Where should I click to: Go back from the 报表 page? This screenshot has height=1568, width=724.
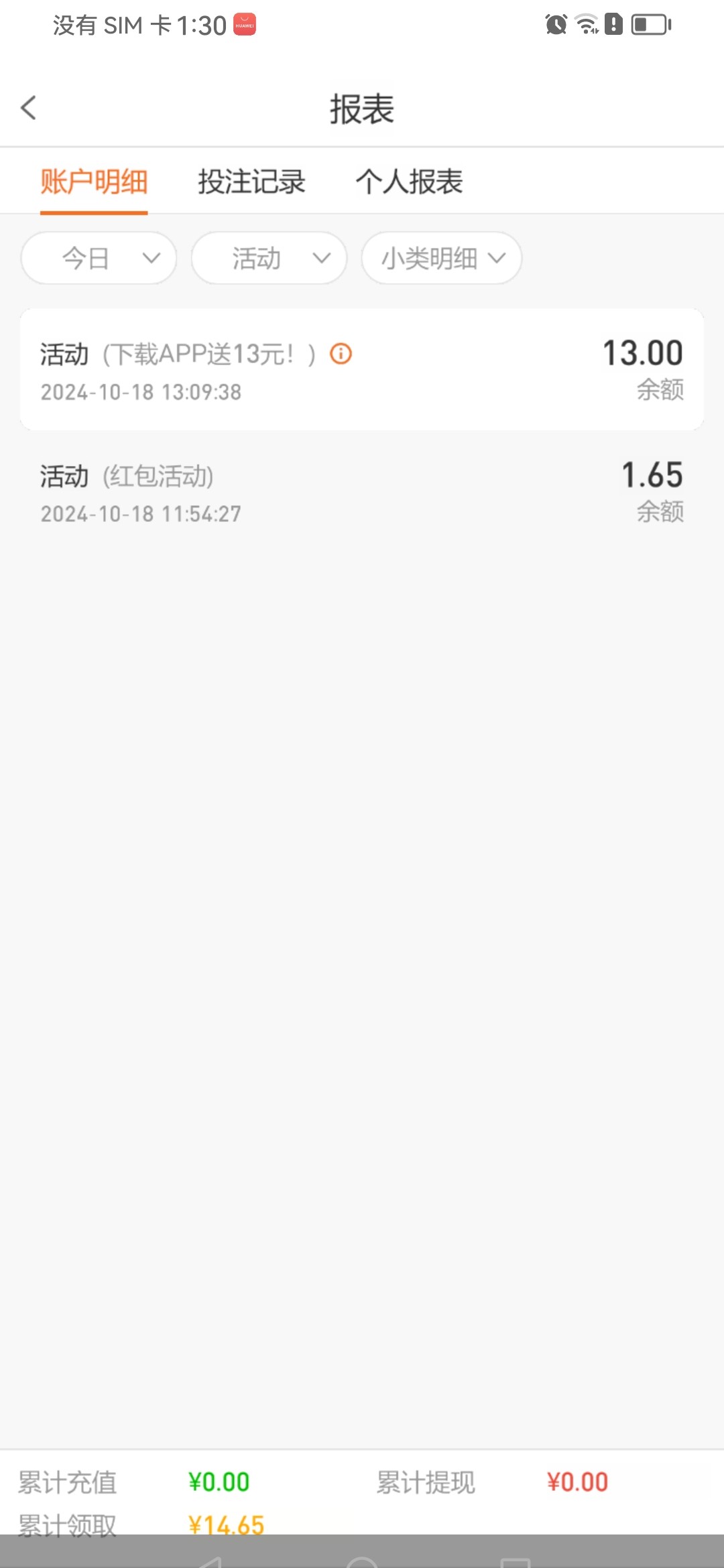tap(29, 108)
